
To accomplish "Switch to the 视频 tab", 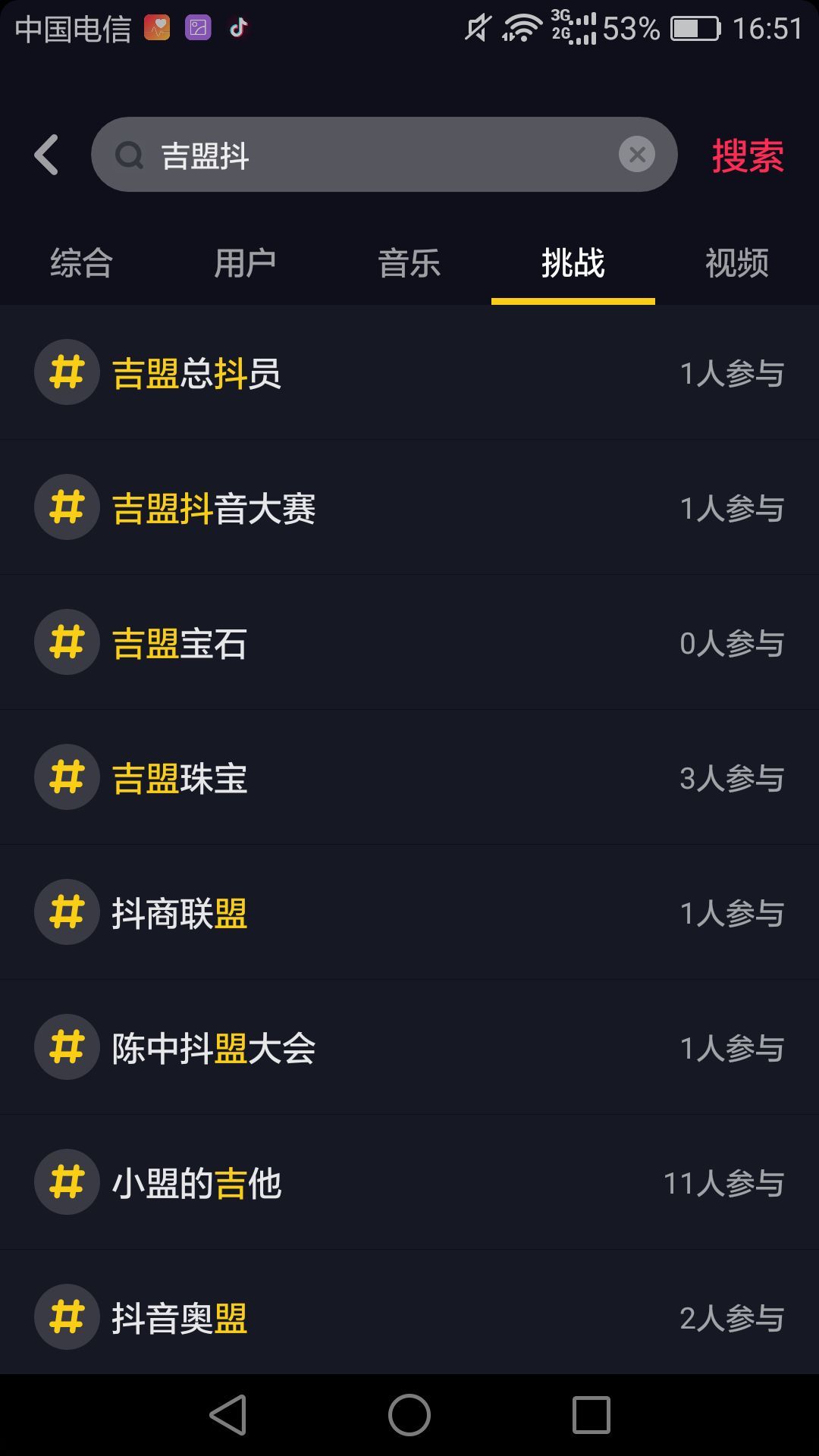I will coord(736,263).
